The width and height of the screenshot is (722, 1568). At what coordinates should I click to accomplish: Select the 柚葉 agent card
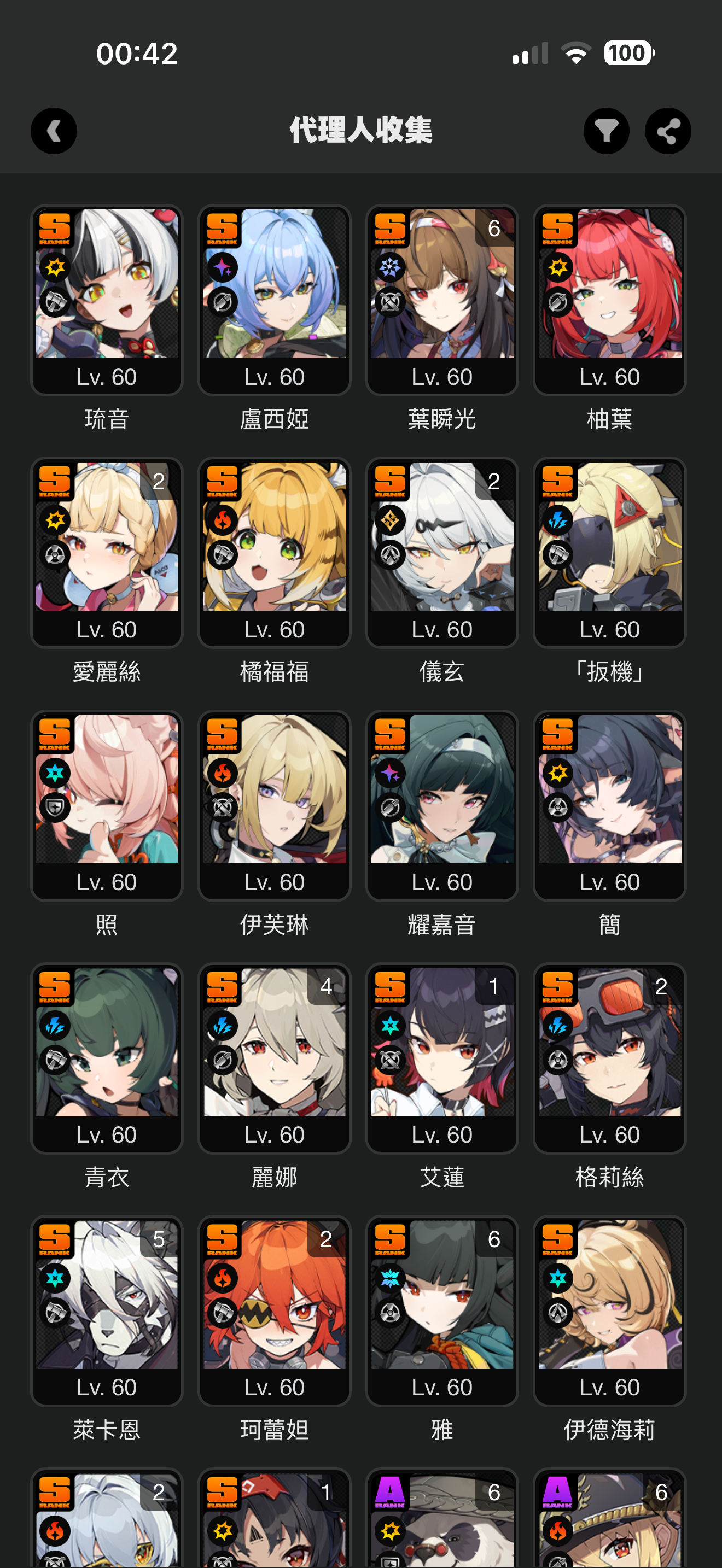(x=609, y=300)
